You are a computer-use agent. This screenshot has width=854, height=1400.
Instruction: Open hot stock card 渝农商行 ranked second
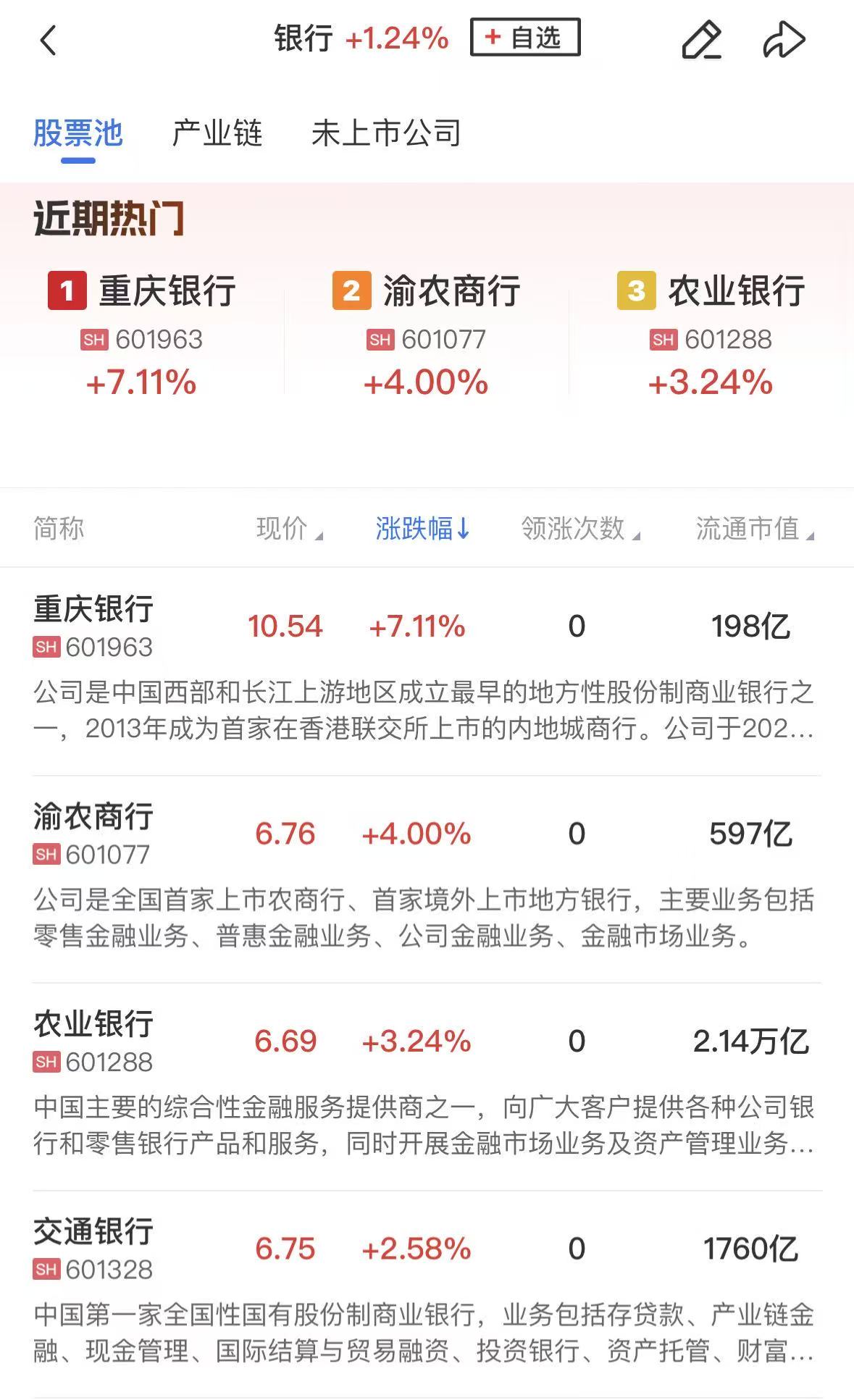click(x=426, y=335)
